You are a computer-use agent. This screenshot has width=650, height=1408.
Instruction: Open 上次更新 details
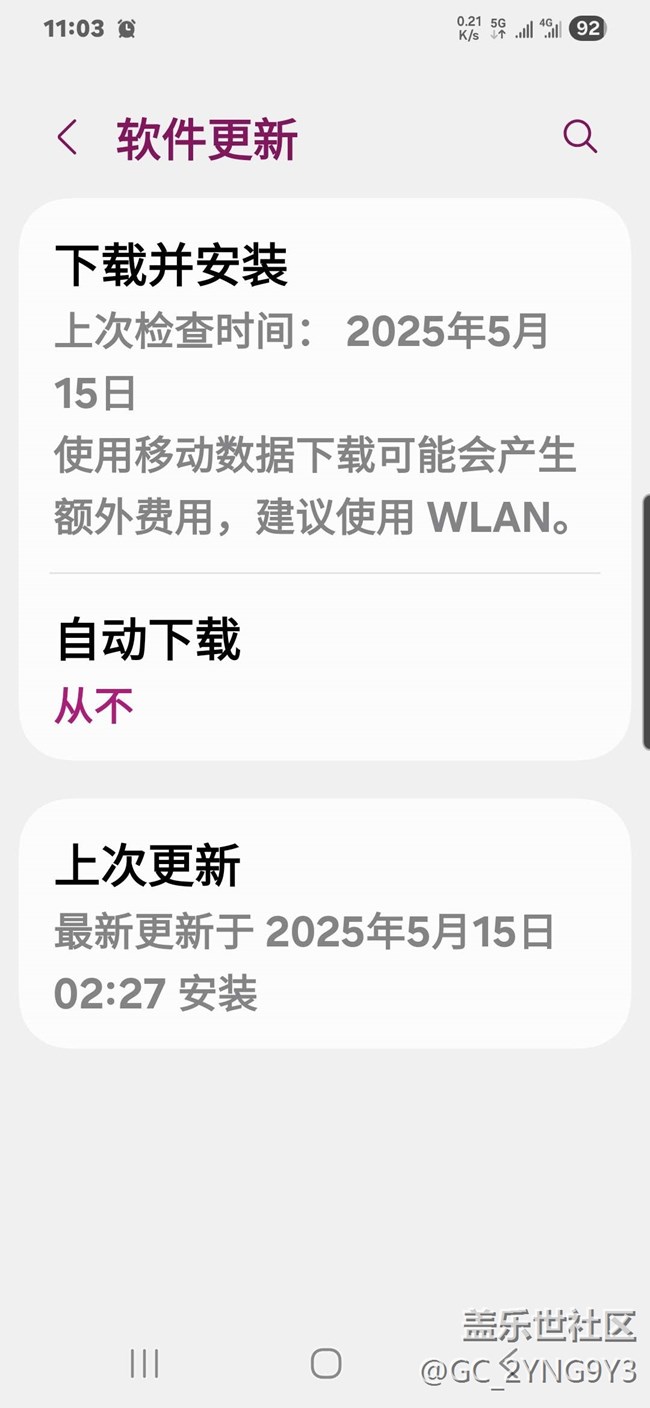(x=325, y=923)
